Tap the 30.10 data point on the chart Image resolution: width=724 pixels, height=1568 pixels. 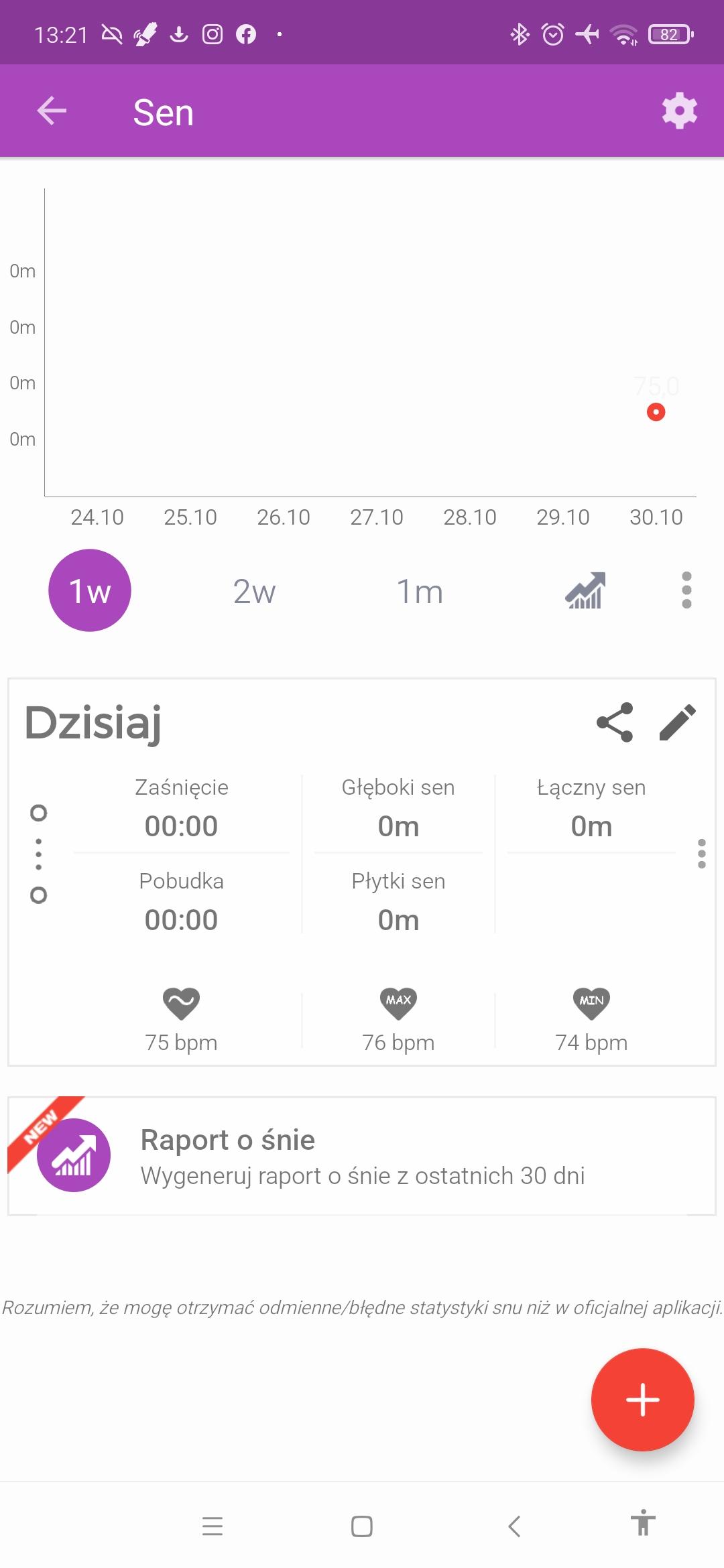tap(656, 412)
